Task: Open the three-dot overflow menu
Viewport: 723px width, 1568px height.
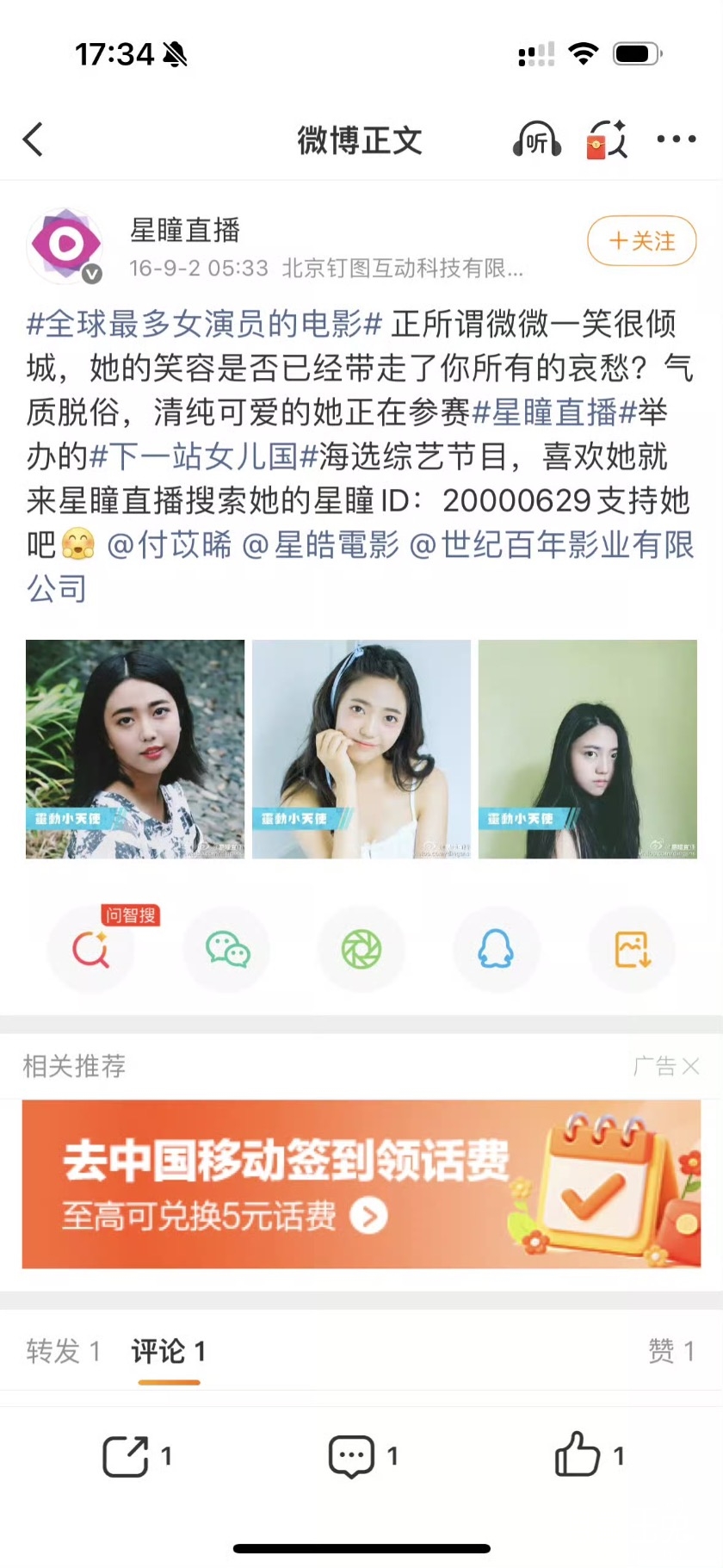Action: coord(676,139)
